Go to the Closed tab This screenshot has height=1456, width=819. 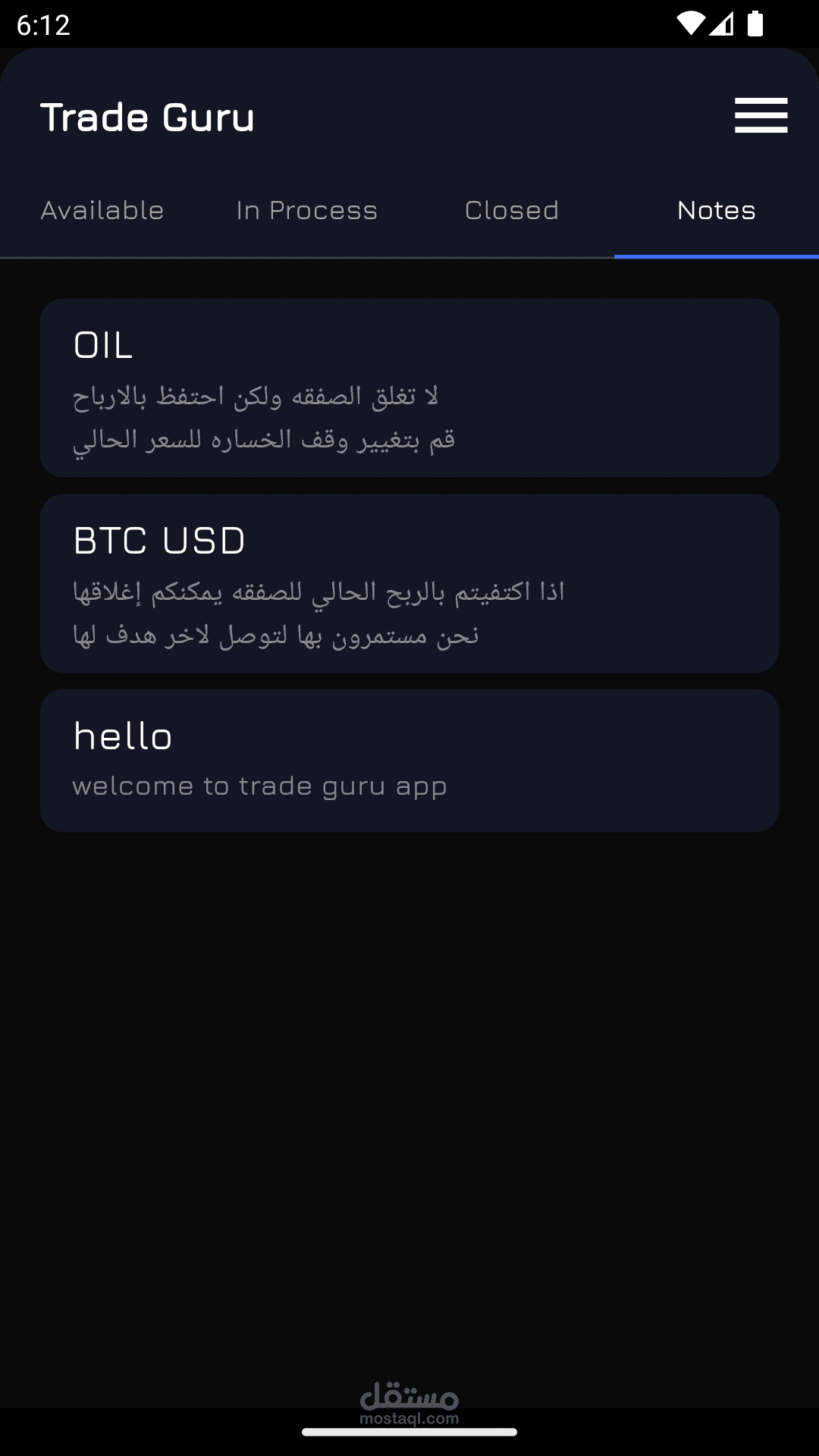pyautogui.click(x=512, y=210)
